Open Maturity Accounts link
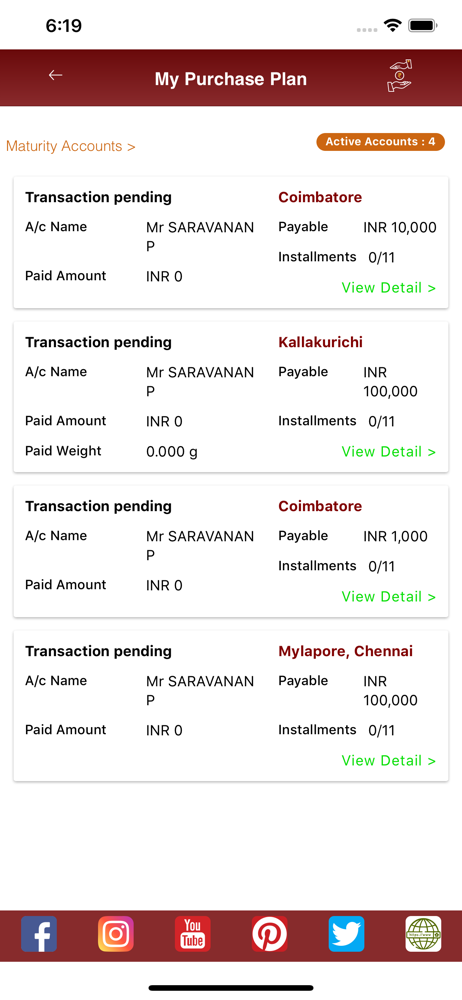 point(71,146)
